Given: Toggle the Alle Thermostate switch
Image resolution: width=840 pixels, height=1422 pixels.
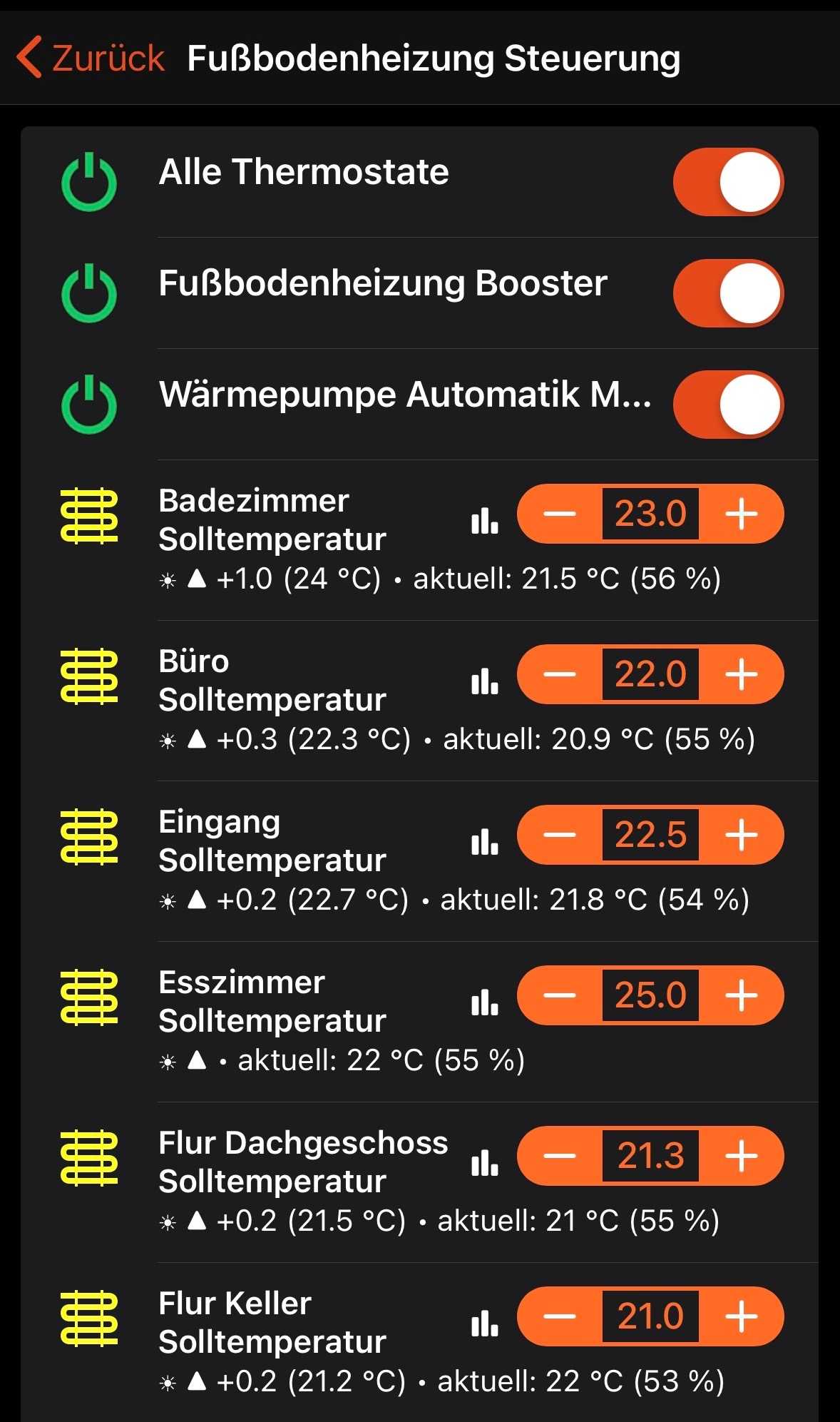Looking at the screenshot, I should (x=728, y=182).
